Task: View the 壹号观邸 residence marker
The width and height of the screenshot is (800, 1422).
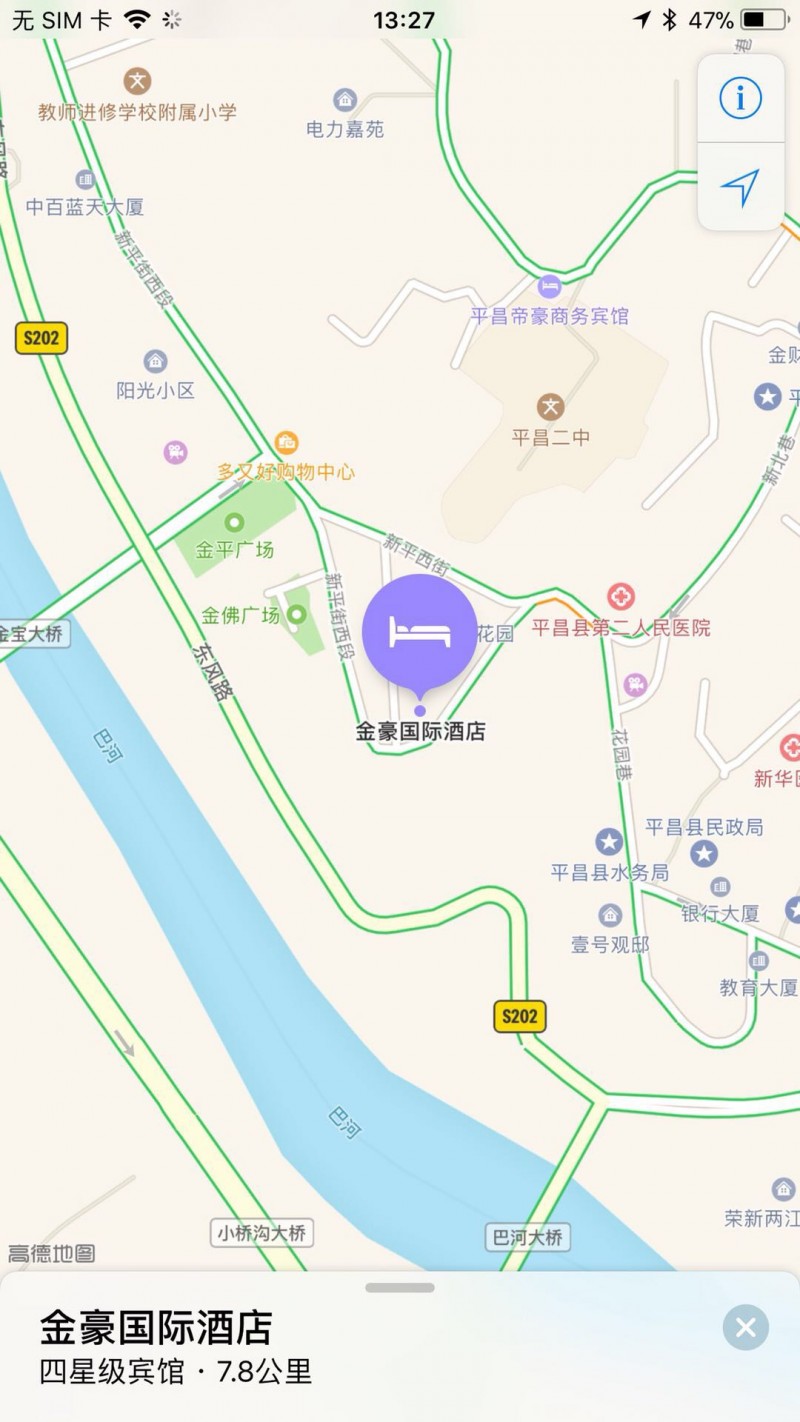Action: pyautogui.click(x=610, y=915)
